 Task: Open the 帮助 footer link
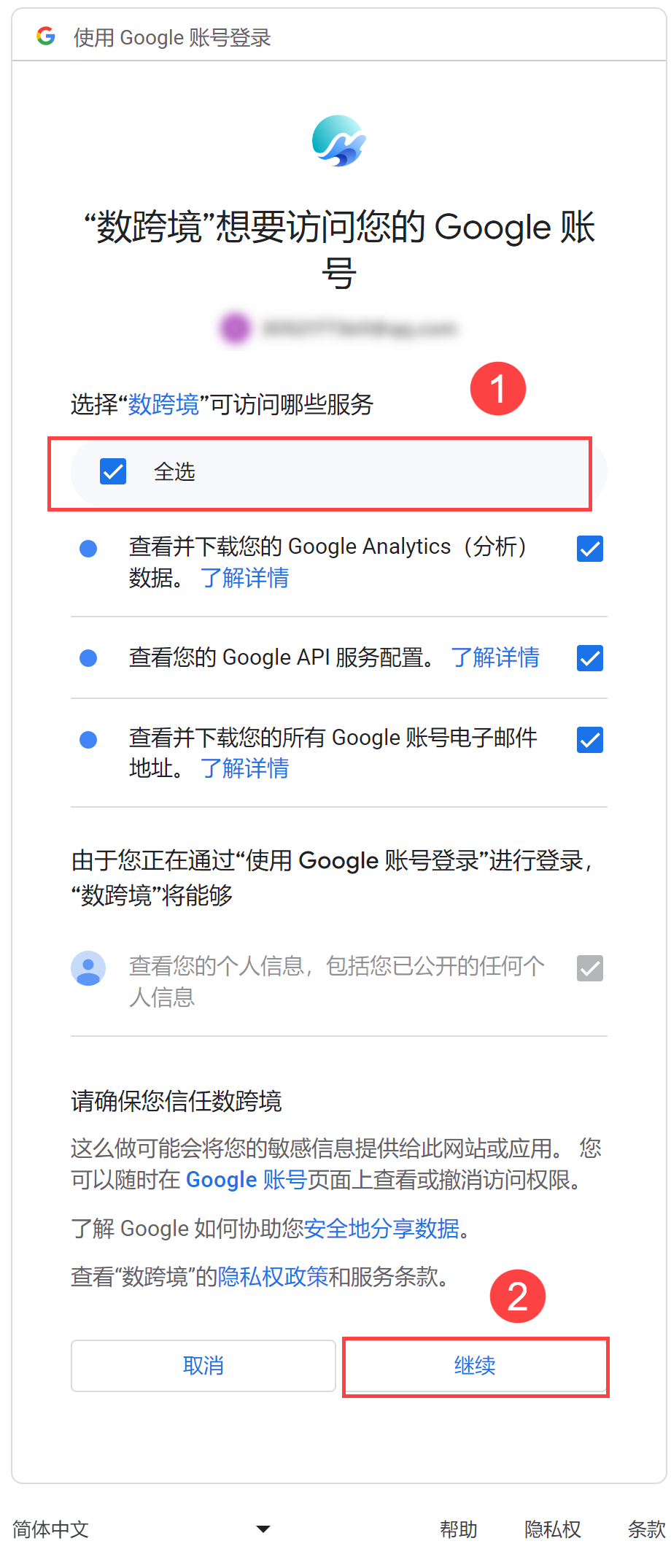point(458,1529)
